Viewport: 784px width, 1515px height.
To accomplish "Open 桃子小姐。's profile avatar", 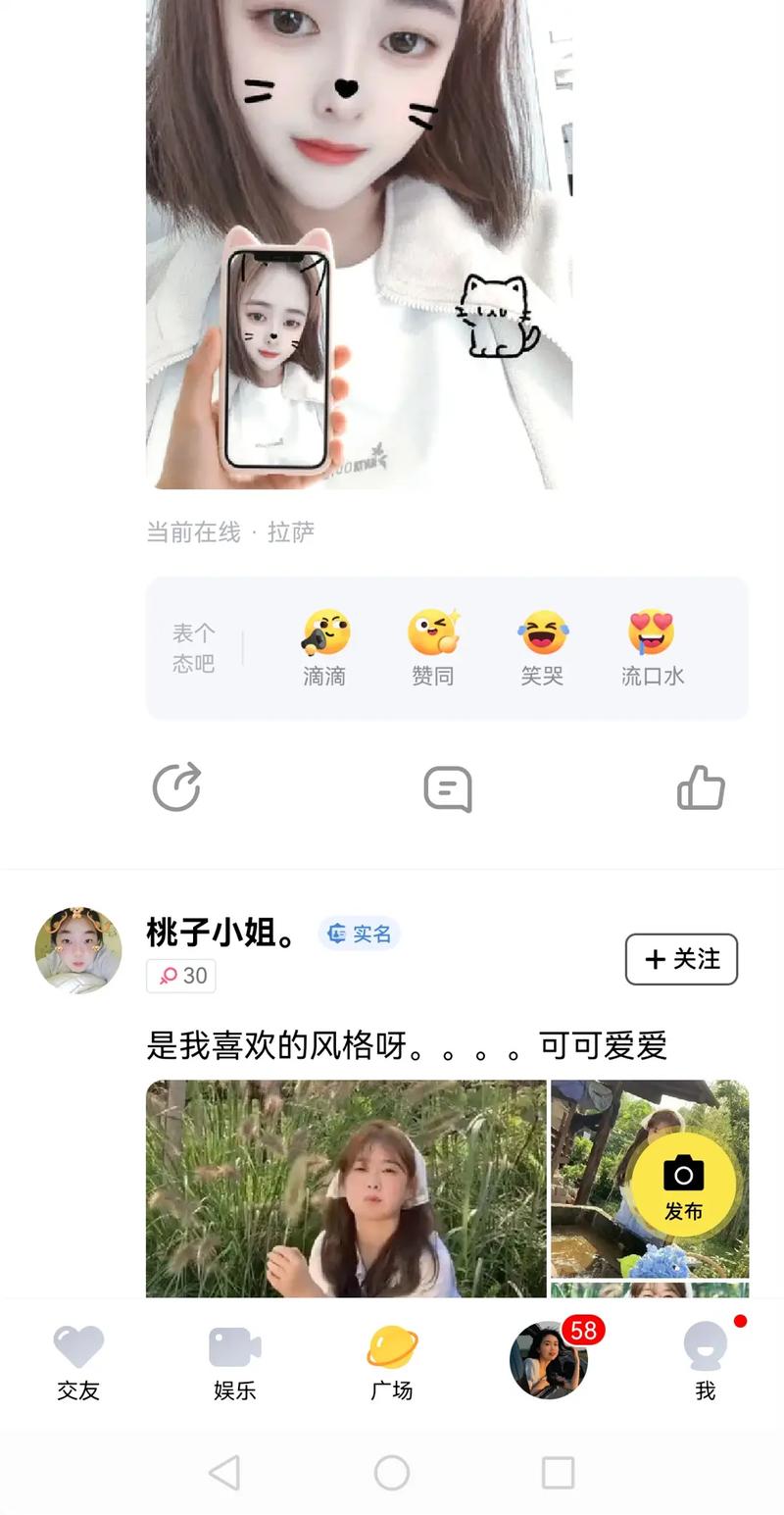I will (78, 950).
